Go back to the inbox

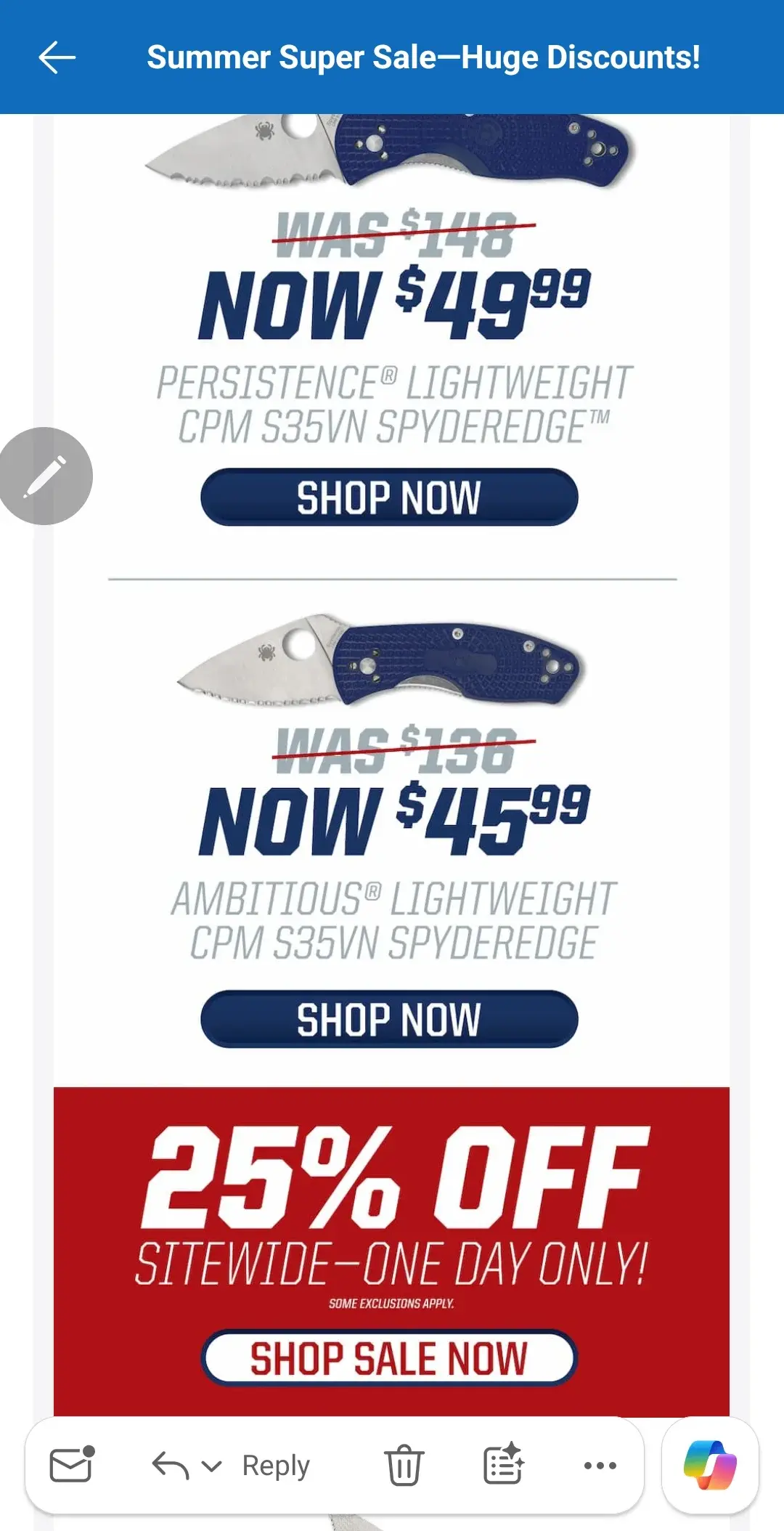[x=57, y=57]
